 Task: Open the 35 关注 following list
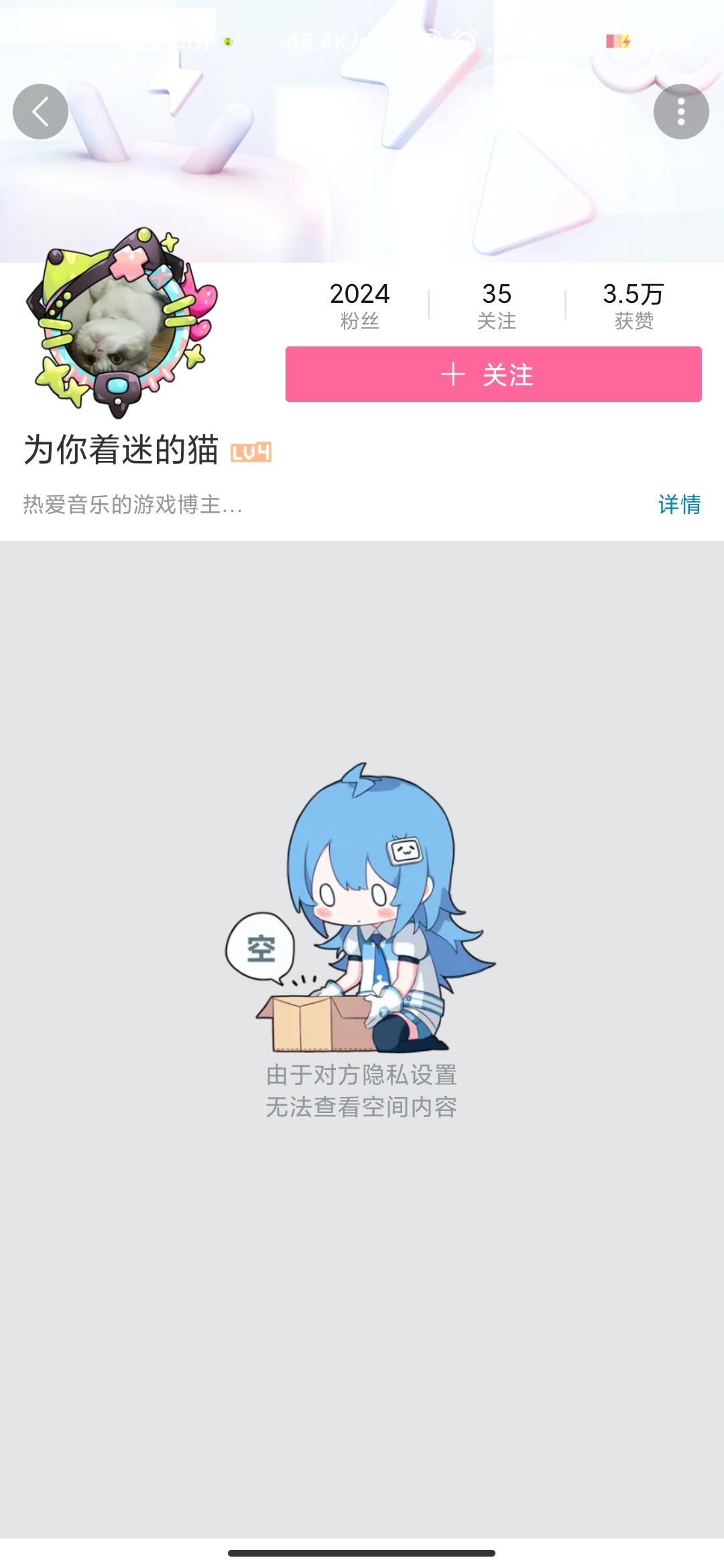(x=497, y=305)
